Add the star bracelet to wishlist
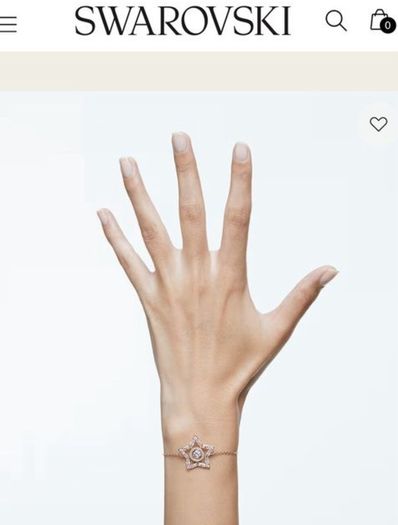 click(379, 124)
